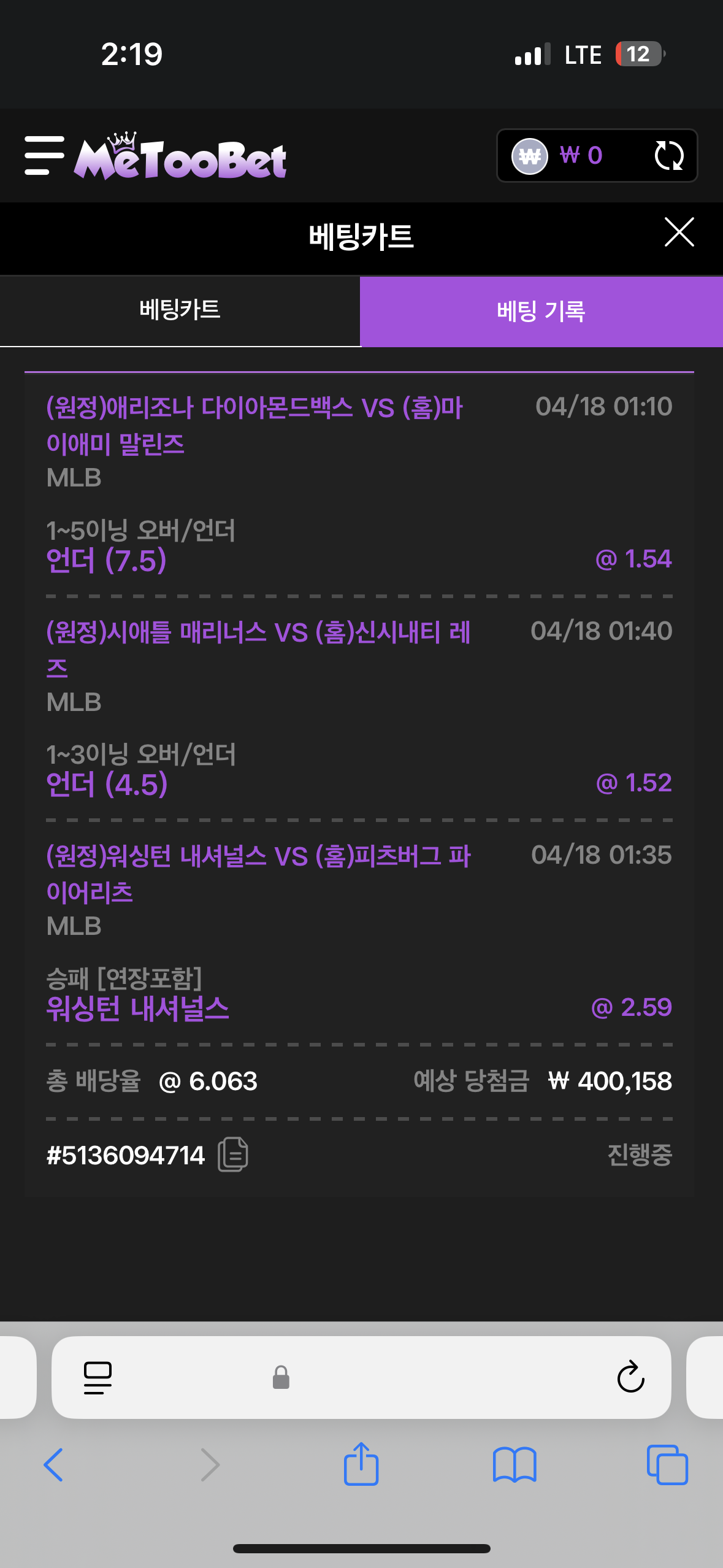Reload the page in Safari
The image size is (723, 1568).
pyautogui.click(x=630, y=1378)
